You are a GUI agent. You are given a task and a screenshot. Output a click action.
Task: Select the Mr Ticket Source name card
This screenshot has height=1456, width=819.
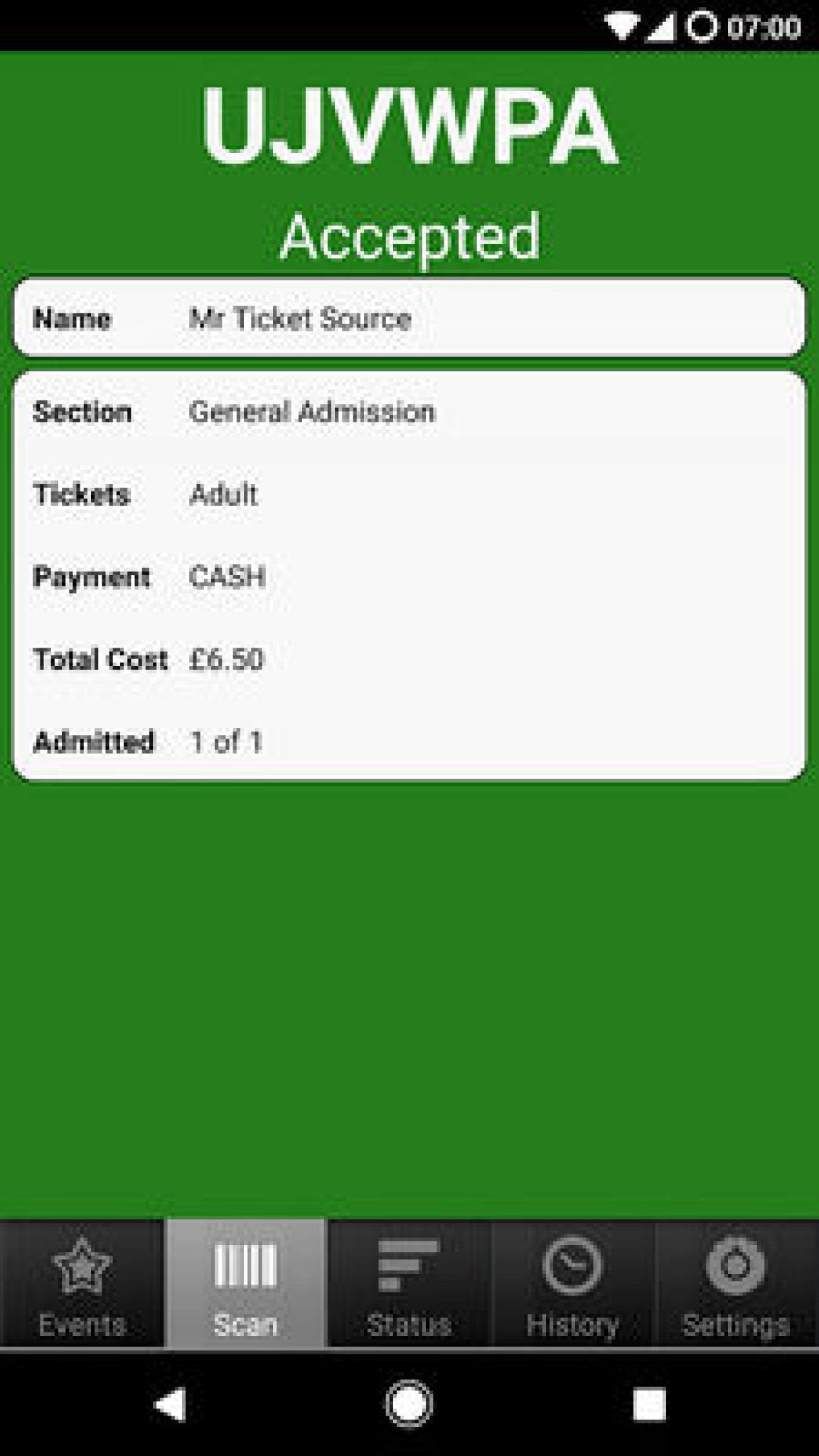pyautogui.click(x=409, y=318)
